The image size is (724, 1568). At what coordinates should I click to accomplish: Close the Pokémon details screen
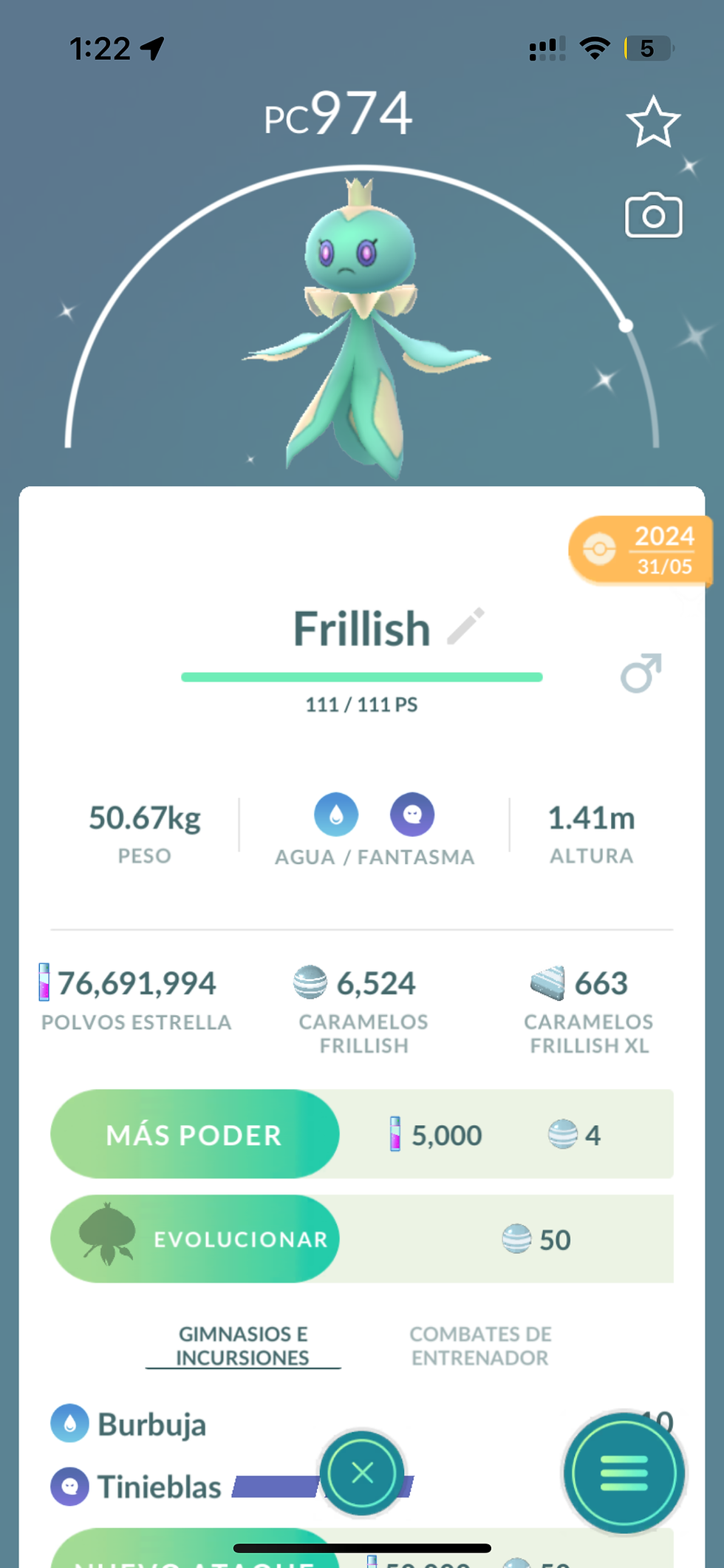[x=362, y=1473]
